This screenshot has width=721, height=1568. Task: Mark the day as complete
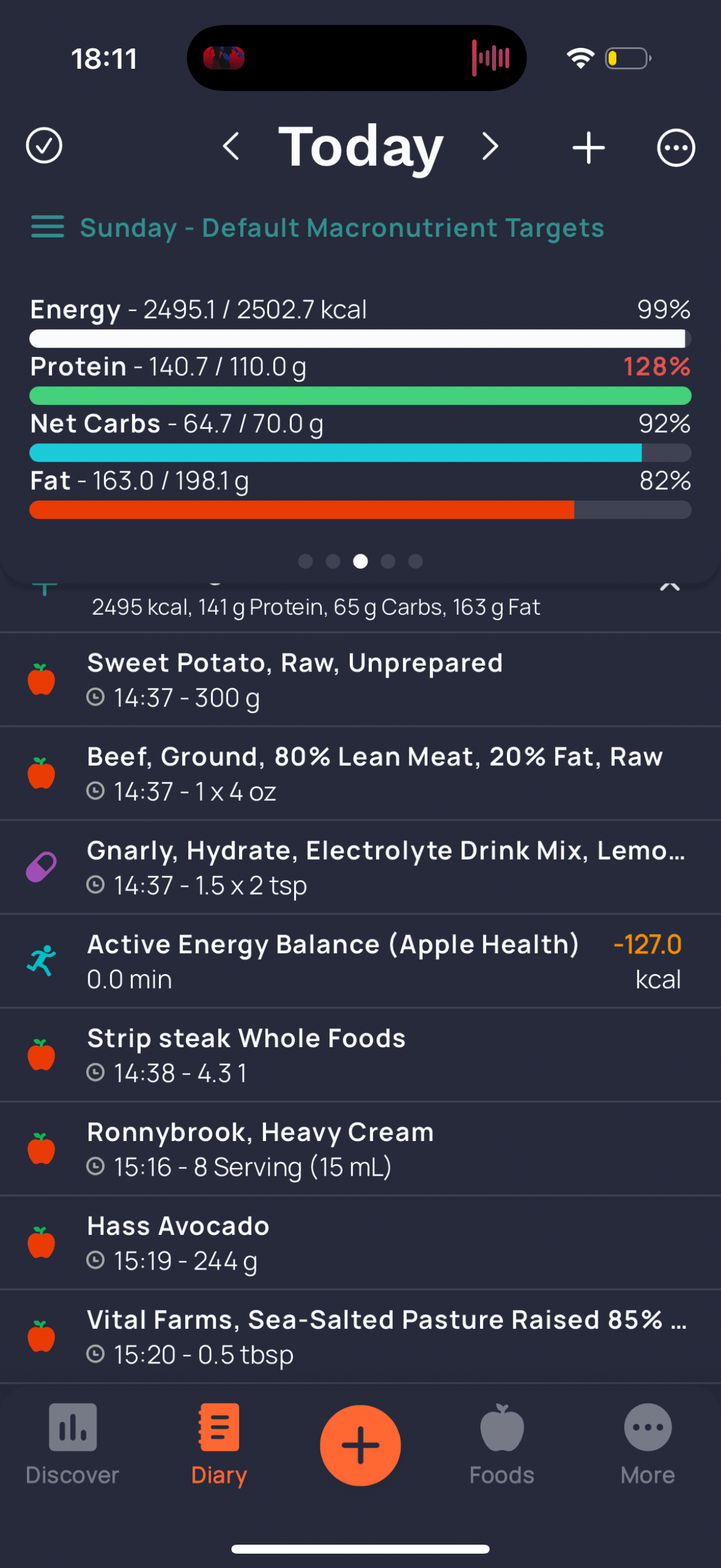coord(44,146)
